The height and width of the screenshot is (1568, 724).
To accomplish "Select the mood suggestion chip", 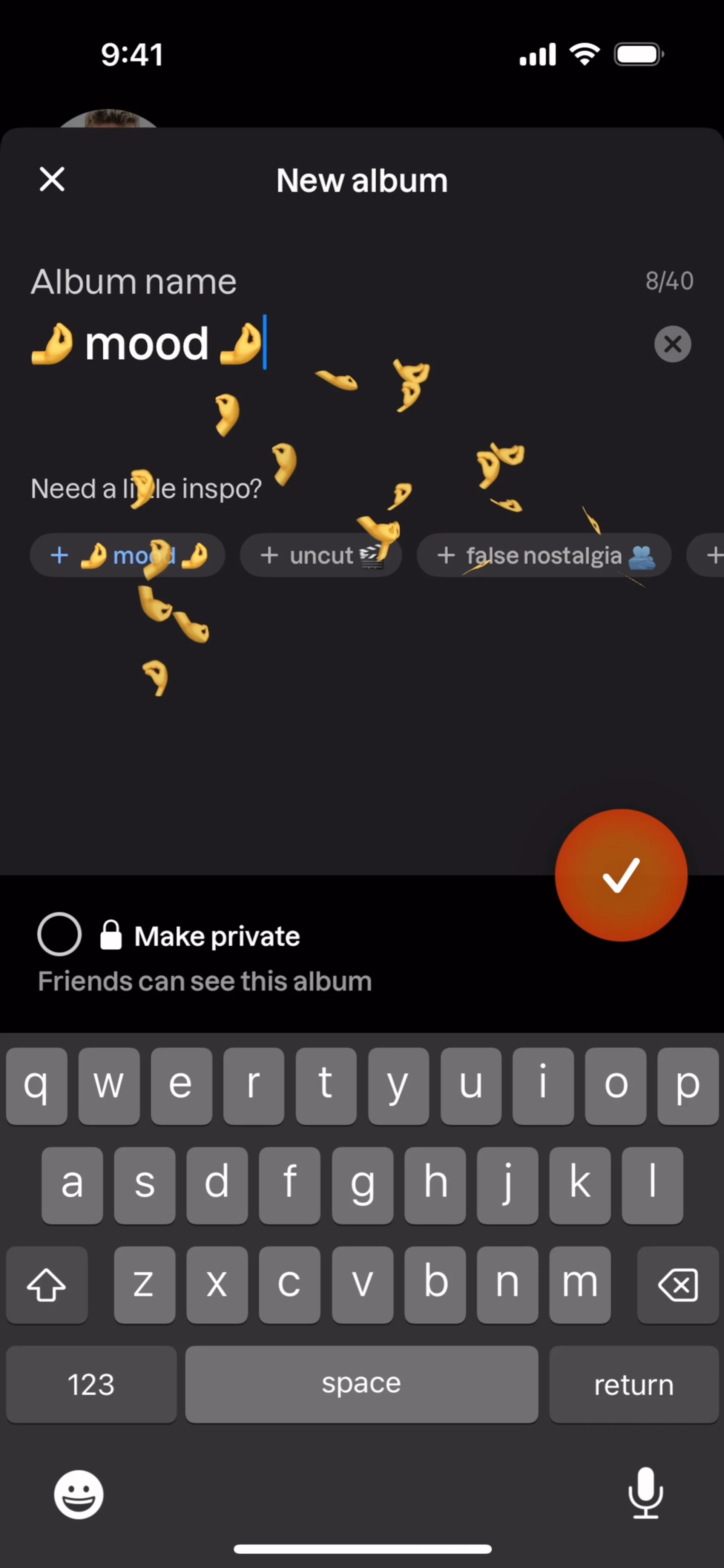I will tap(128, 555).
